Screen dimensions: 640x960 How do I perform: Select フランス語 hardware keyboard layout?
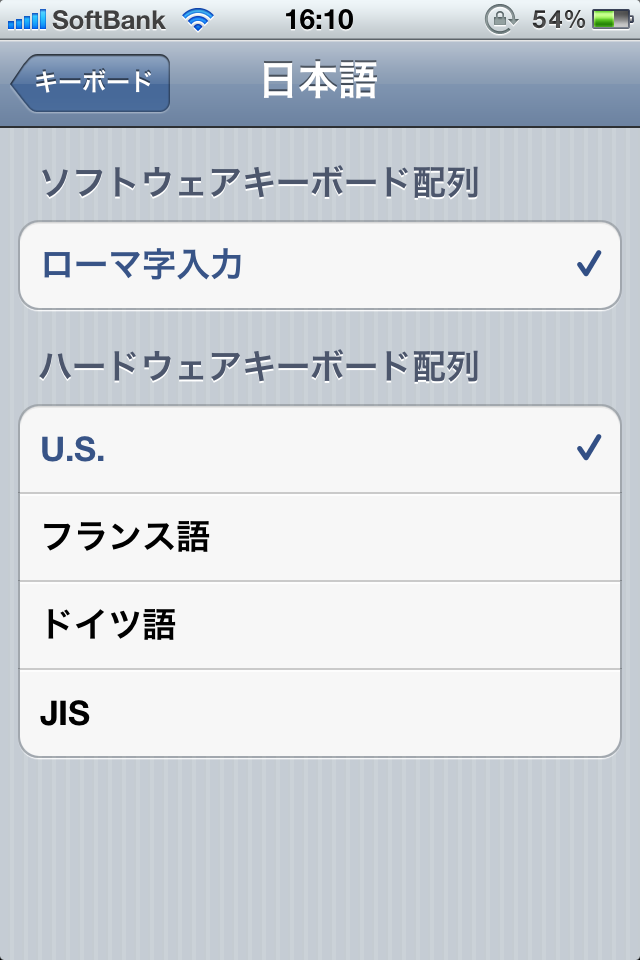[320, 537]
